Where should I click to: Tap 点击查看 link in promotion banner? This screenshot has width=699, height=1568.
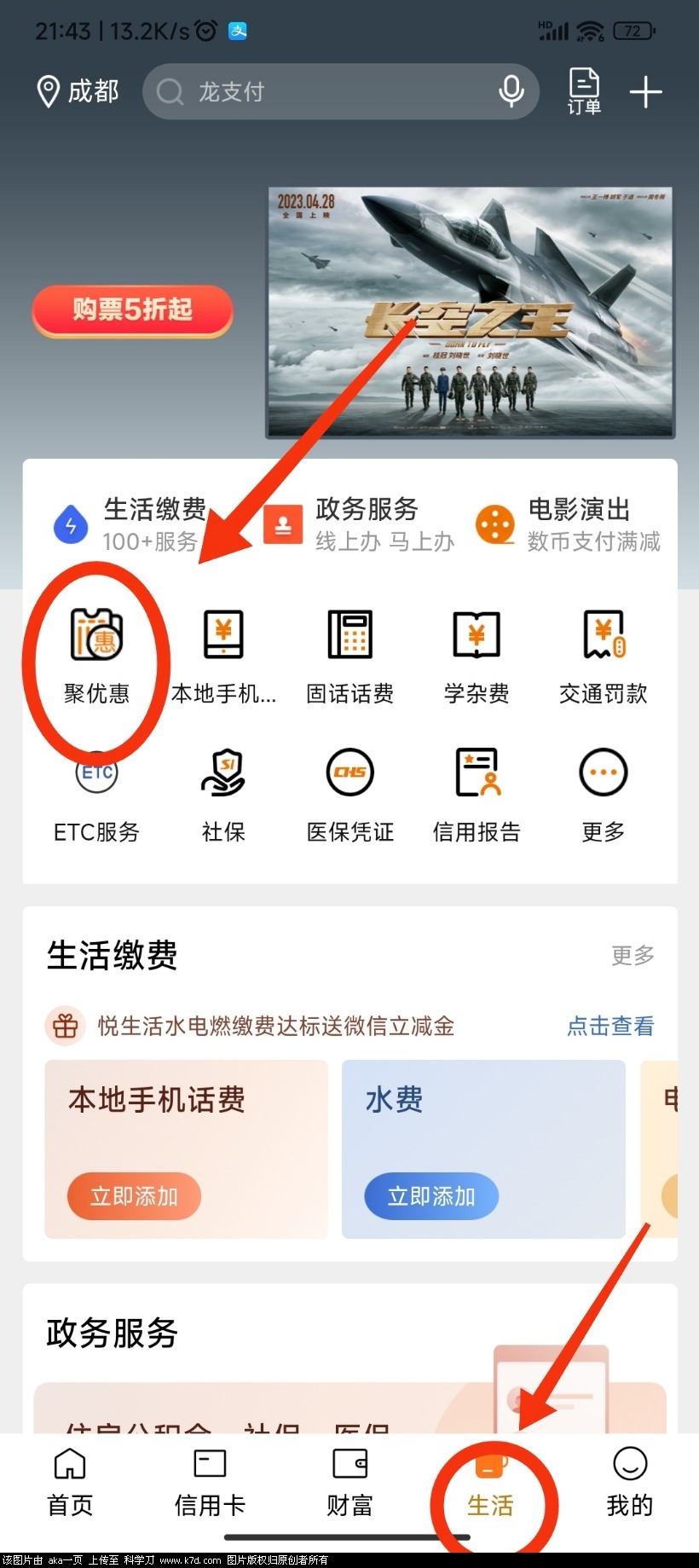click(x=610, y=1026)
